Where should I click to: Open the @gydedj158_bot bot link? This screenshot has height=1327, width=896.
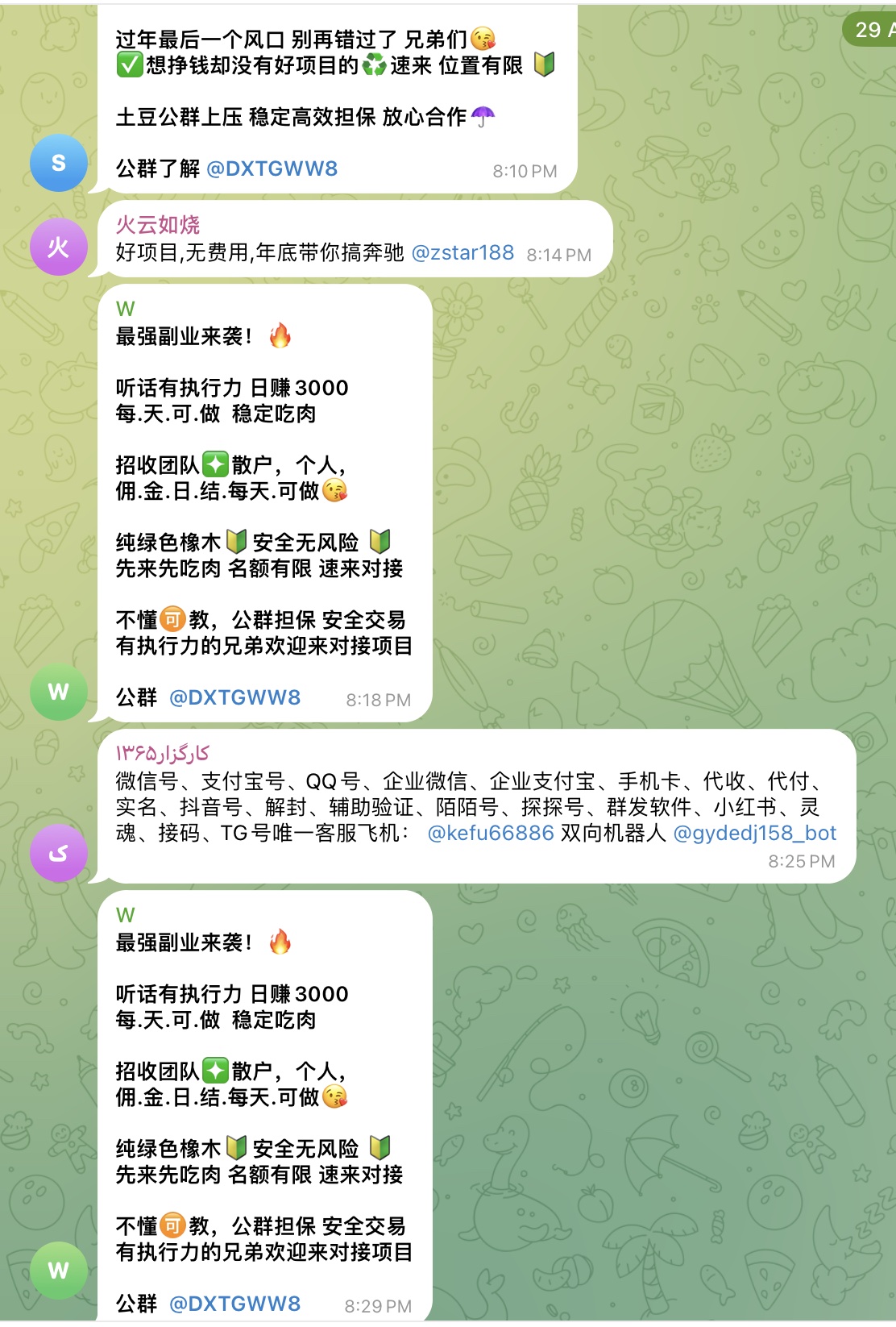pyautogui.click(x=754, y=834)
